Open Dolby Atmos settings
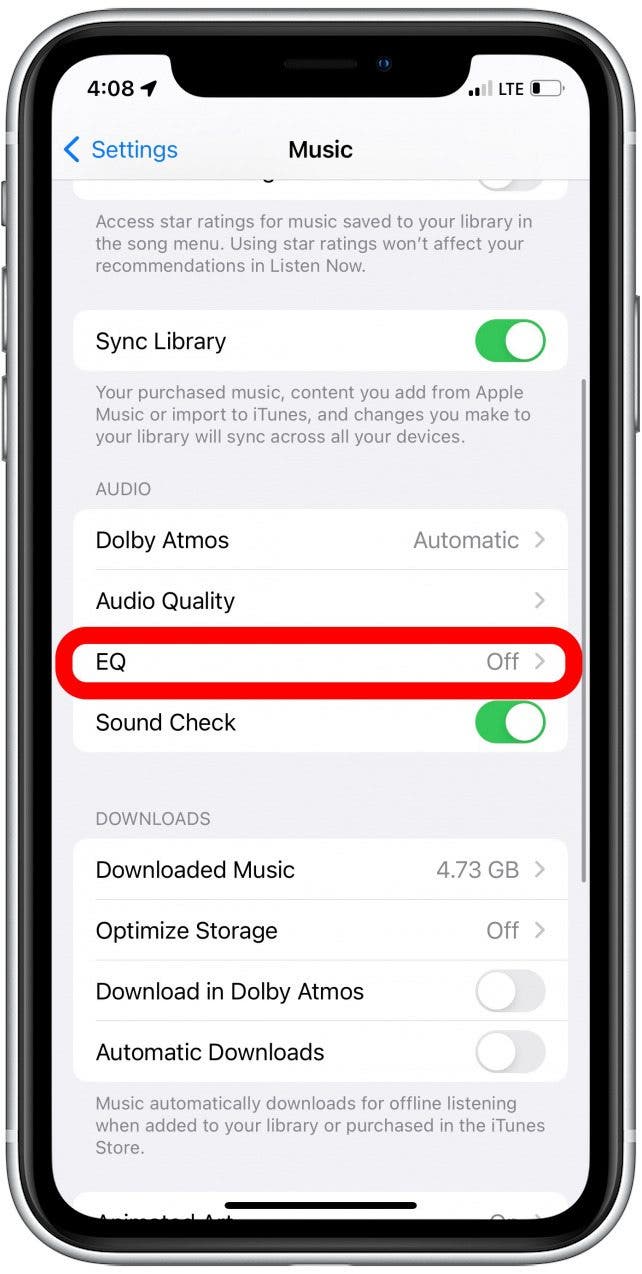This screenshot has width=642, height=1274. [320, 540]
